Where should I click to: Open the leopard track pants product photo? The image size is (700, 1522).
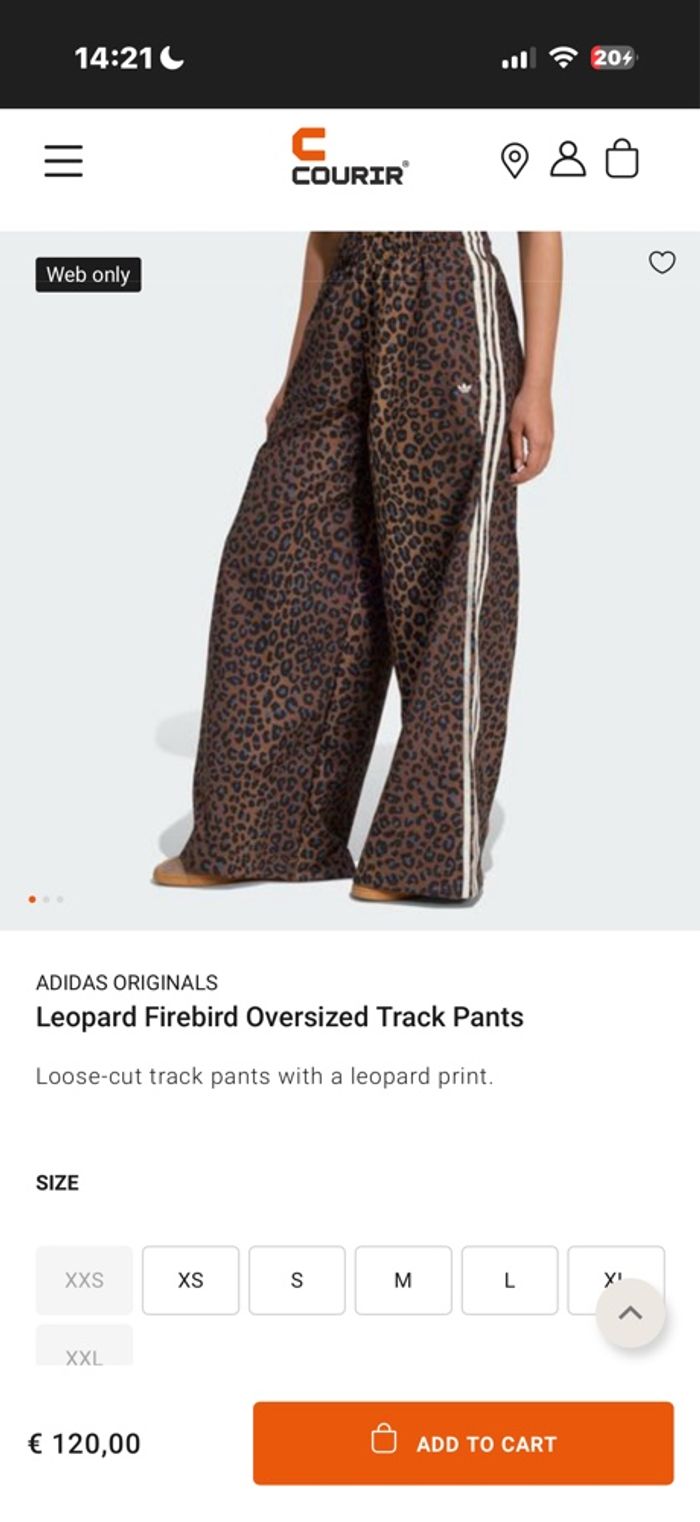[x=350, y=580]
